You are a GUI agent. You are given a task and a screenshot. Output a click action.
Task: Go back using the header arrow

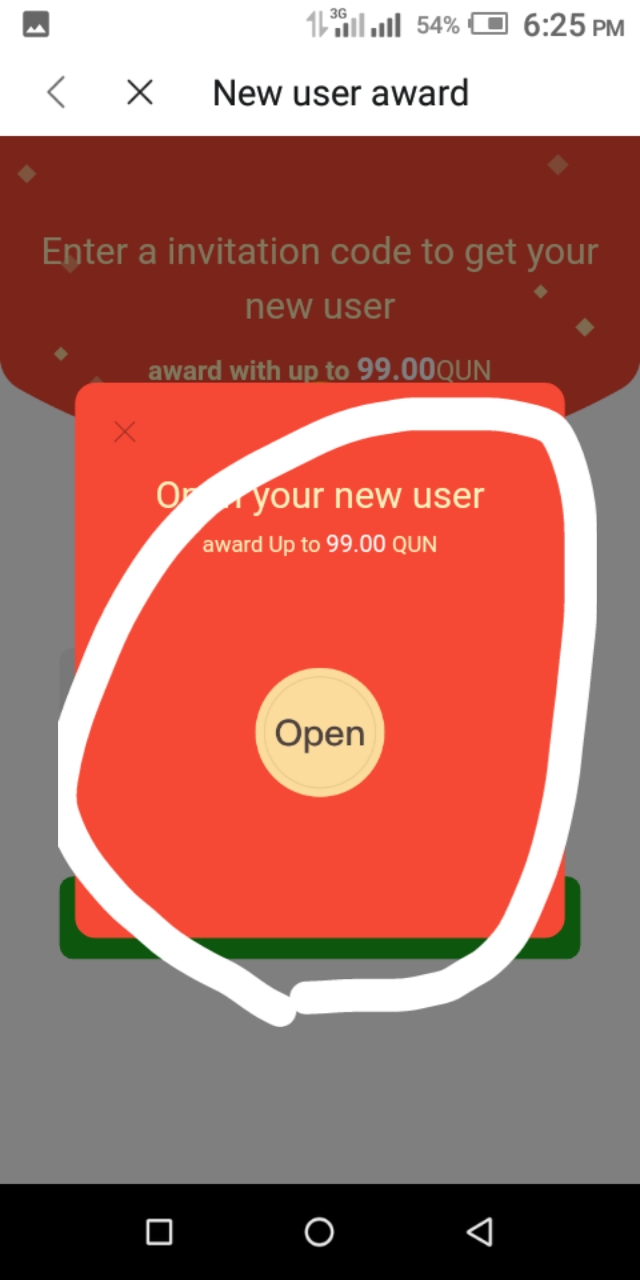pos(56,93)
